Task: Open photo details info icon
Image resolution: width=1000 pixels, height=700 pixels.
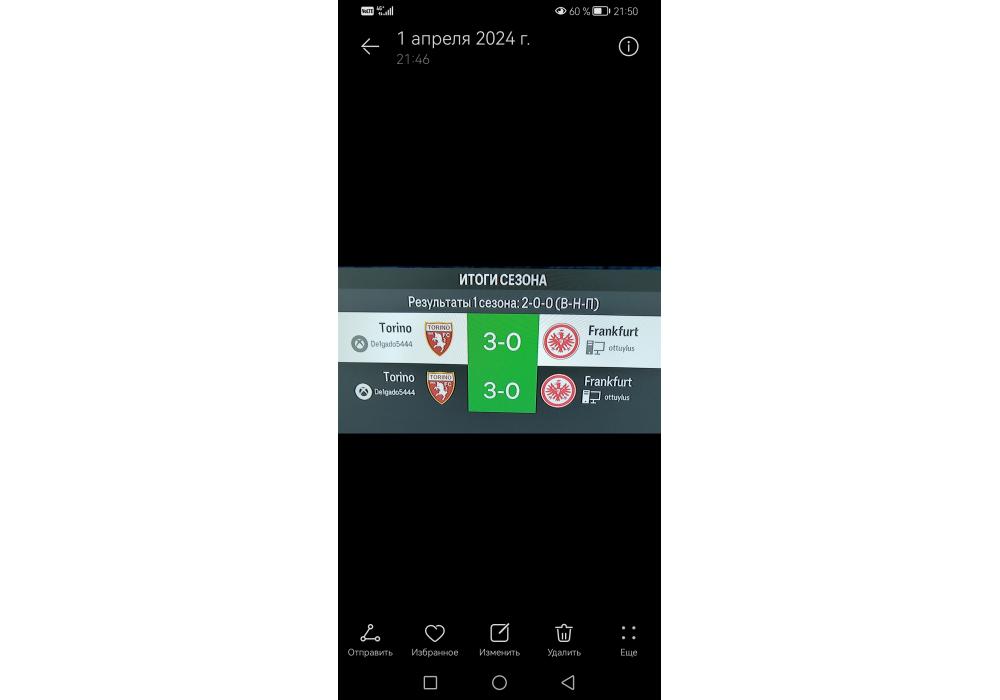Action: click(628, 46)
